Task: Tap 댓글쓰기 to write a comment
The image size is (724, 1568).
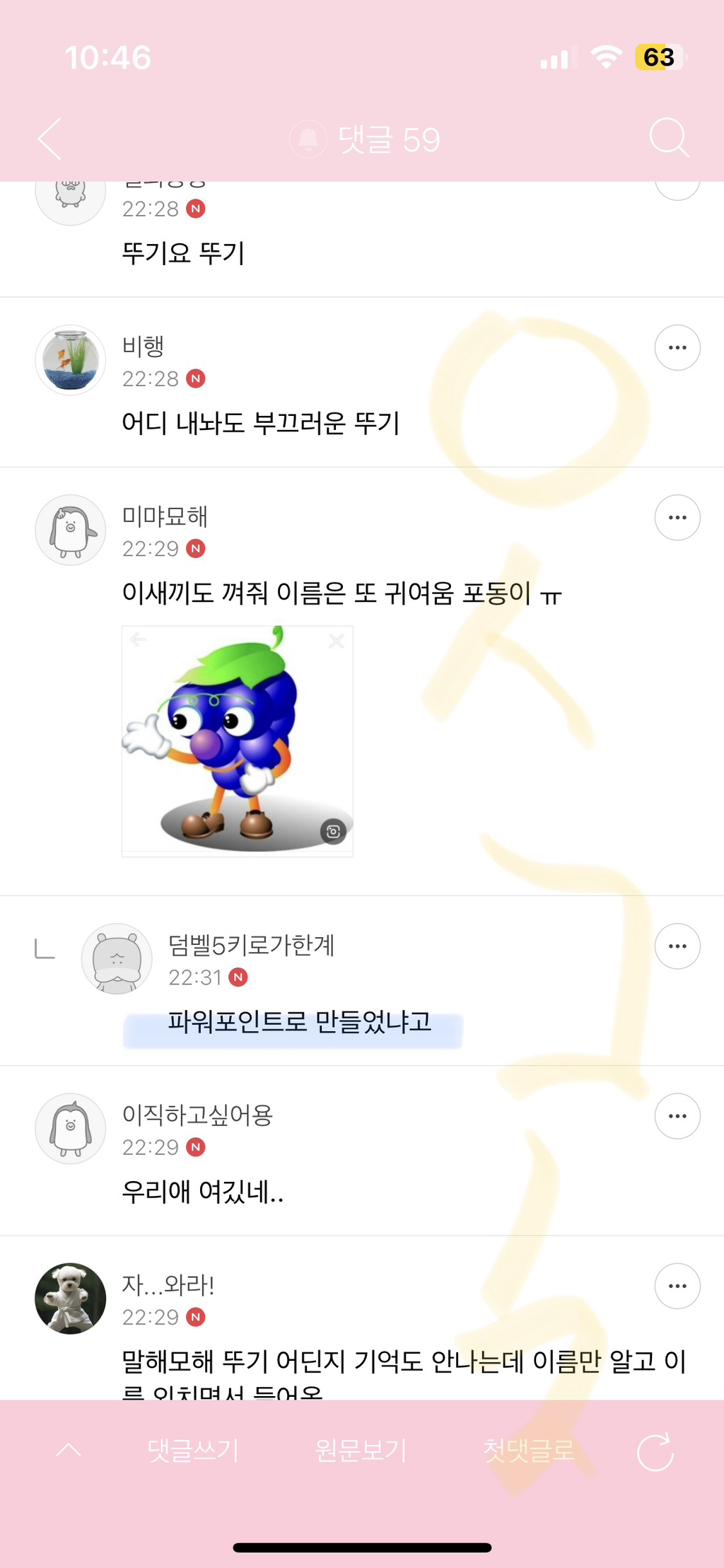Action: [193, 1451]
